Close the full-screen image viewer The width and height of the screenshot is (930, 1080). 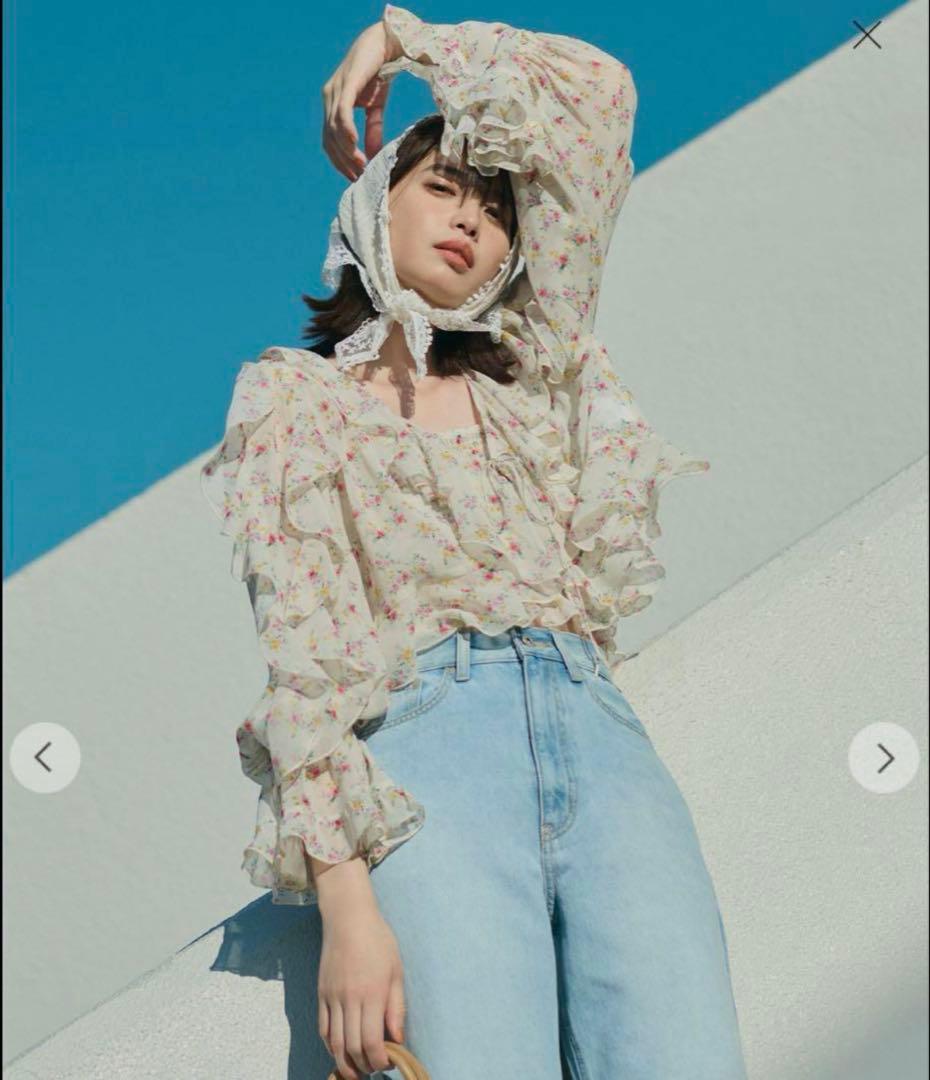tap(867, 35)
